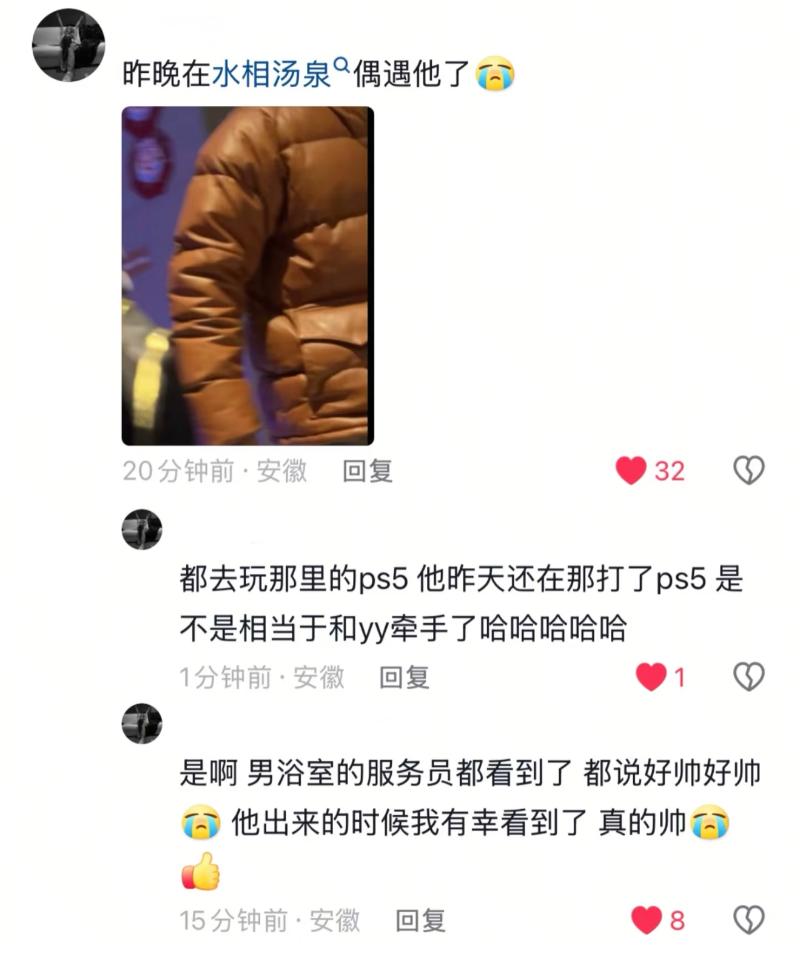
Task: Dislike the comment with 32 likes
Action: point(749,470)
